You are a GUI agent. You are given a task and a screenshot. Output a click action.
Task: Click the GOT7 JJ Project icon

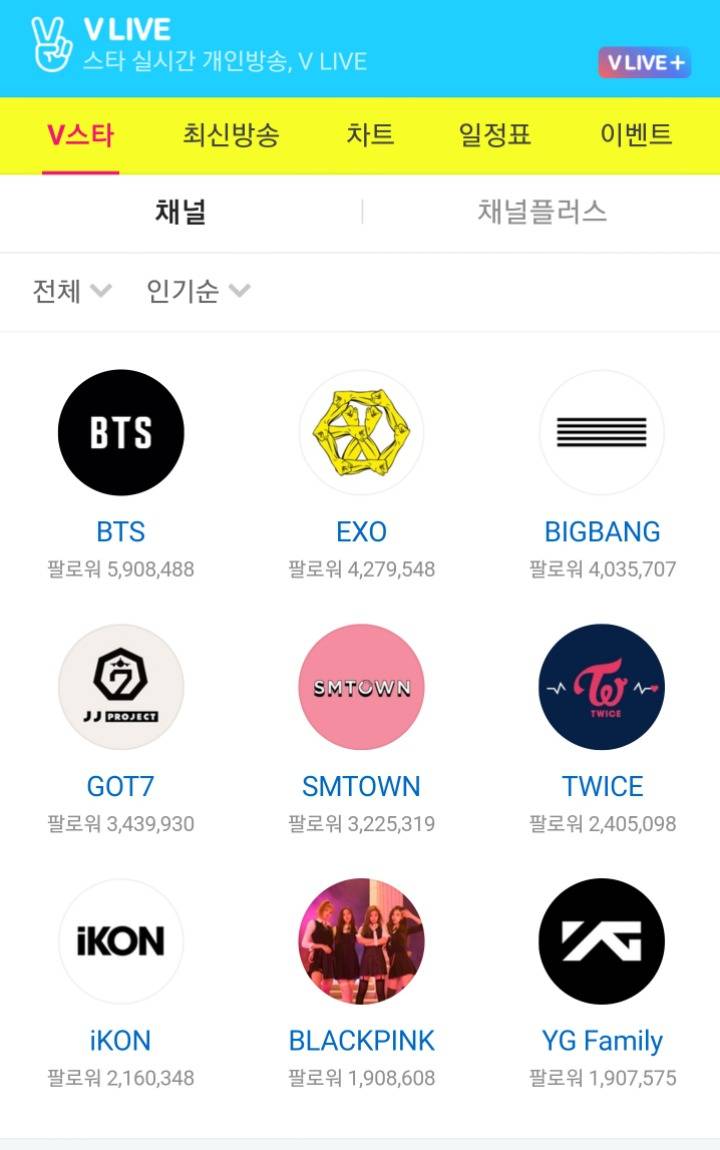pos(120,687)
